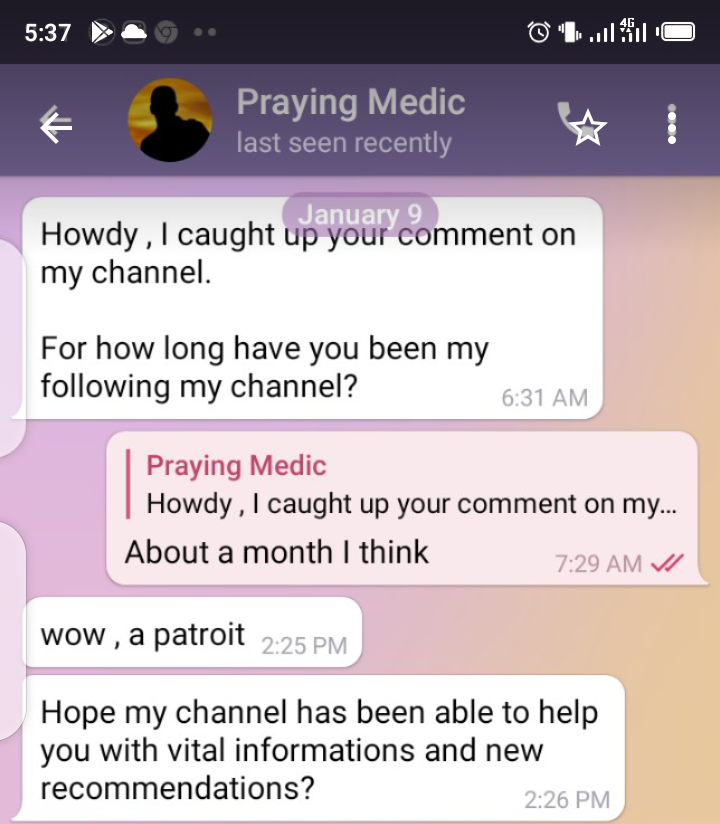
Task: Go back using the header arrow
Action: click(x=56, y=124)
